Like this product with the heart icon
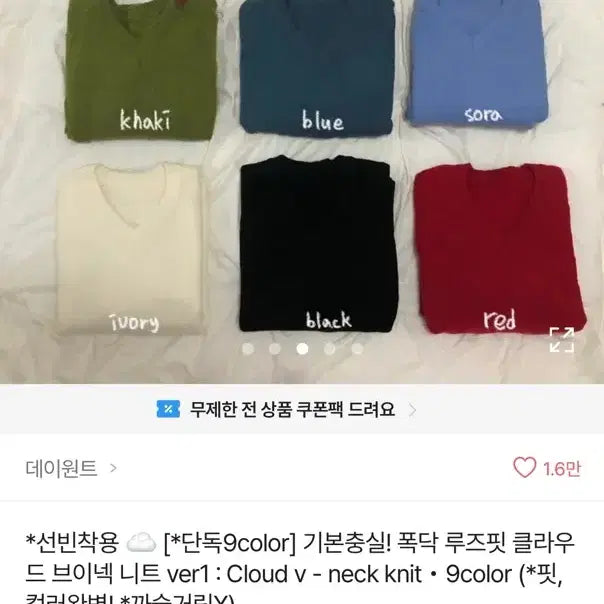 click(x=524, y=467)
